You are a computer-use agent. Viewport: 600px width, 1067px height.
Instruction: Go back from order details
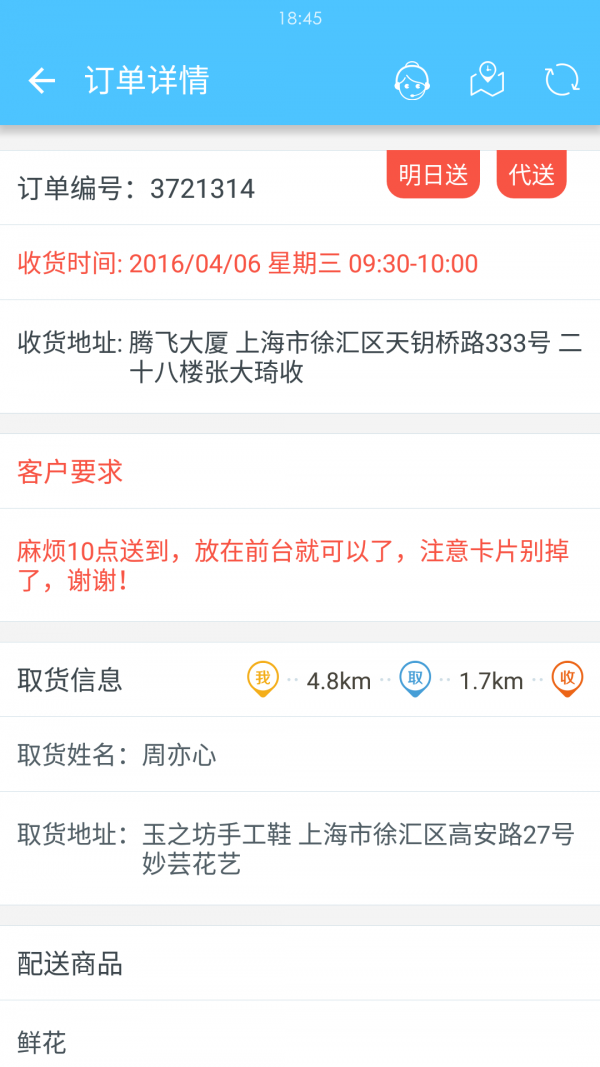[41, 81]
